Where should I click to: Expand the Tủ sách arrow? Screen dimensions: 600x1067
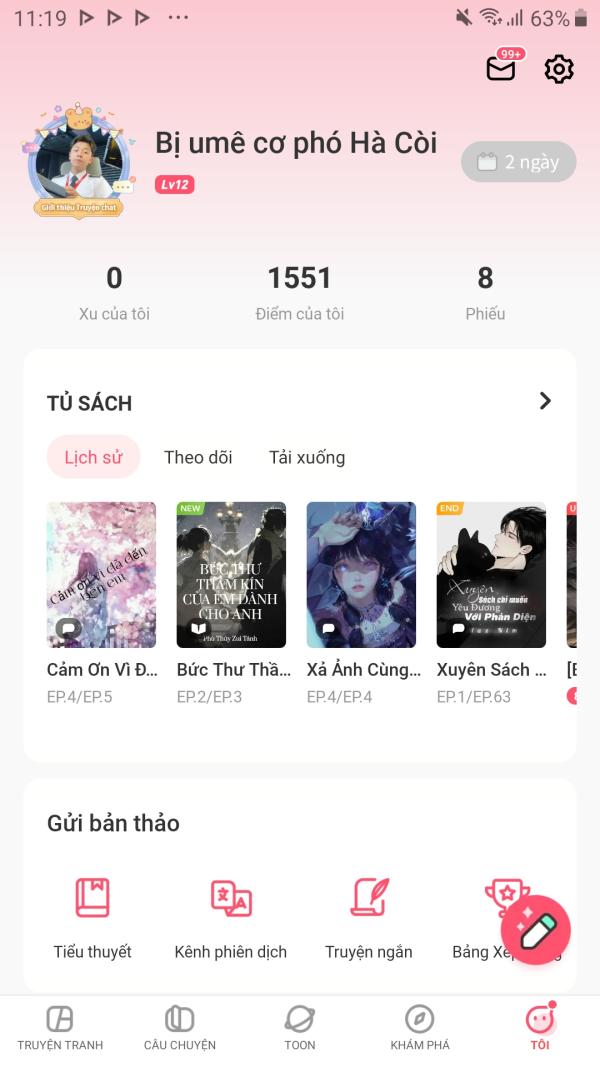pos(545,401)
